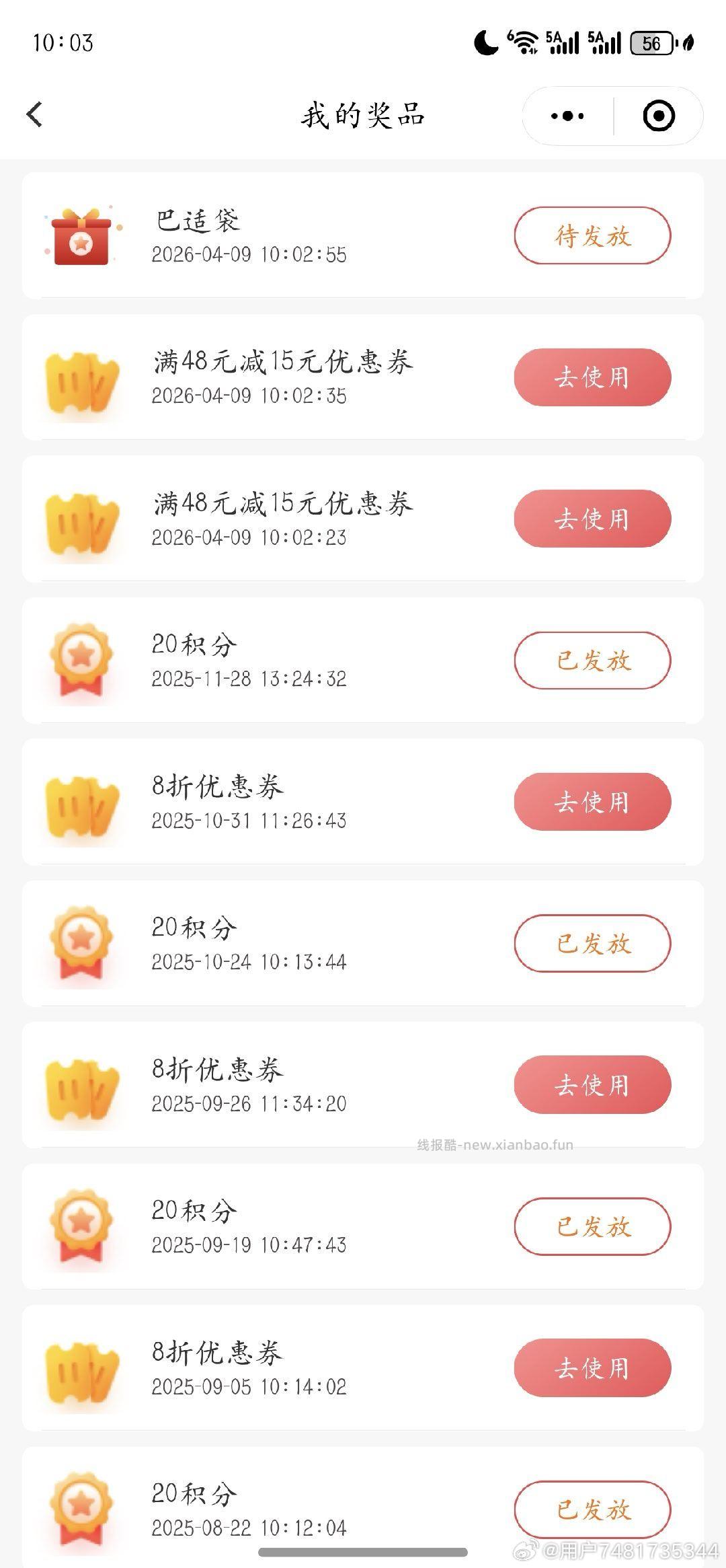Click 已发放 for 20积分 dated 2025-11-28
Screen dimensions: 726x1568
(592, 661)
